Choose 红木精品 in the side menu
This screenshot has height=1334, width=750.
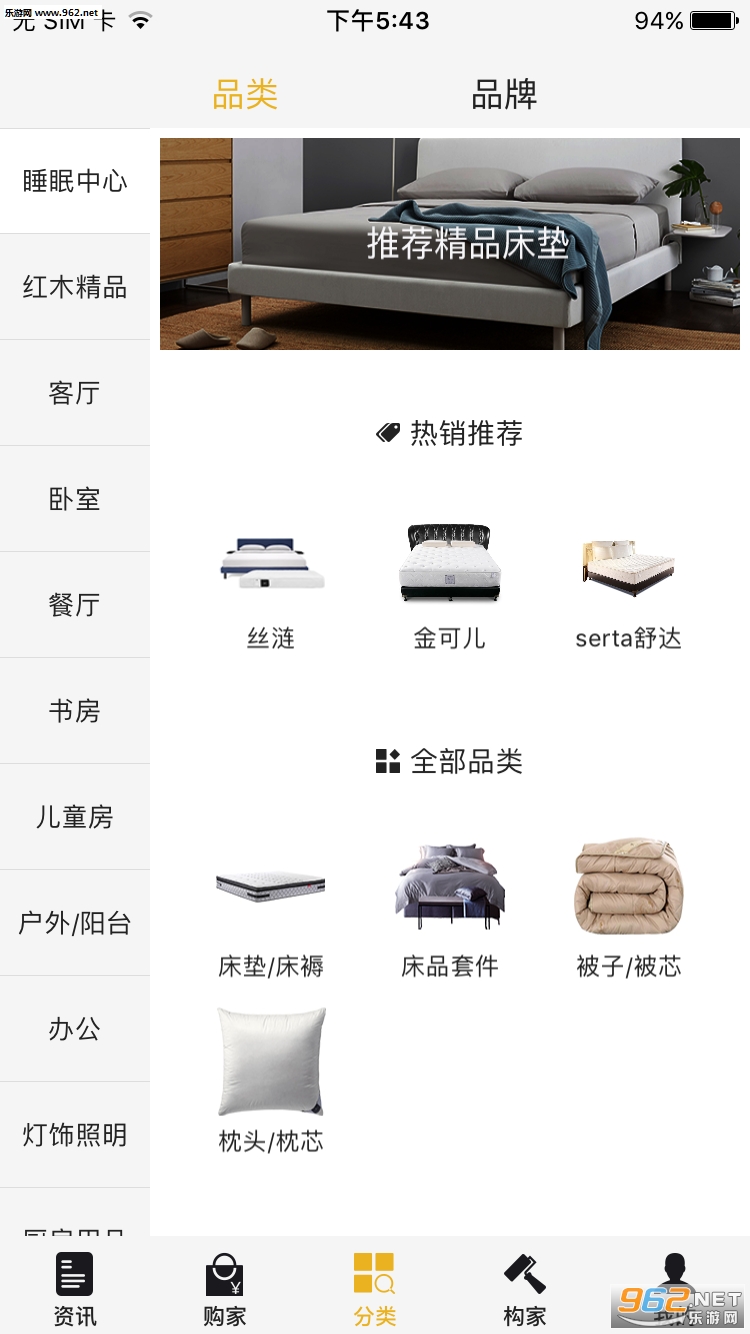(x=75, y=287)
